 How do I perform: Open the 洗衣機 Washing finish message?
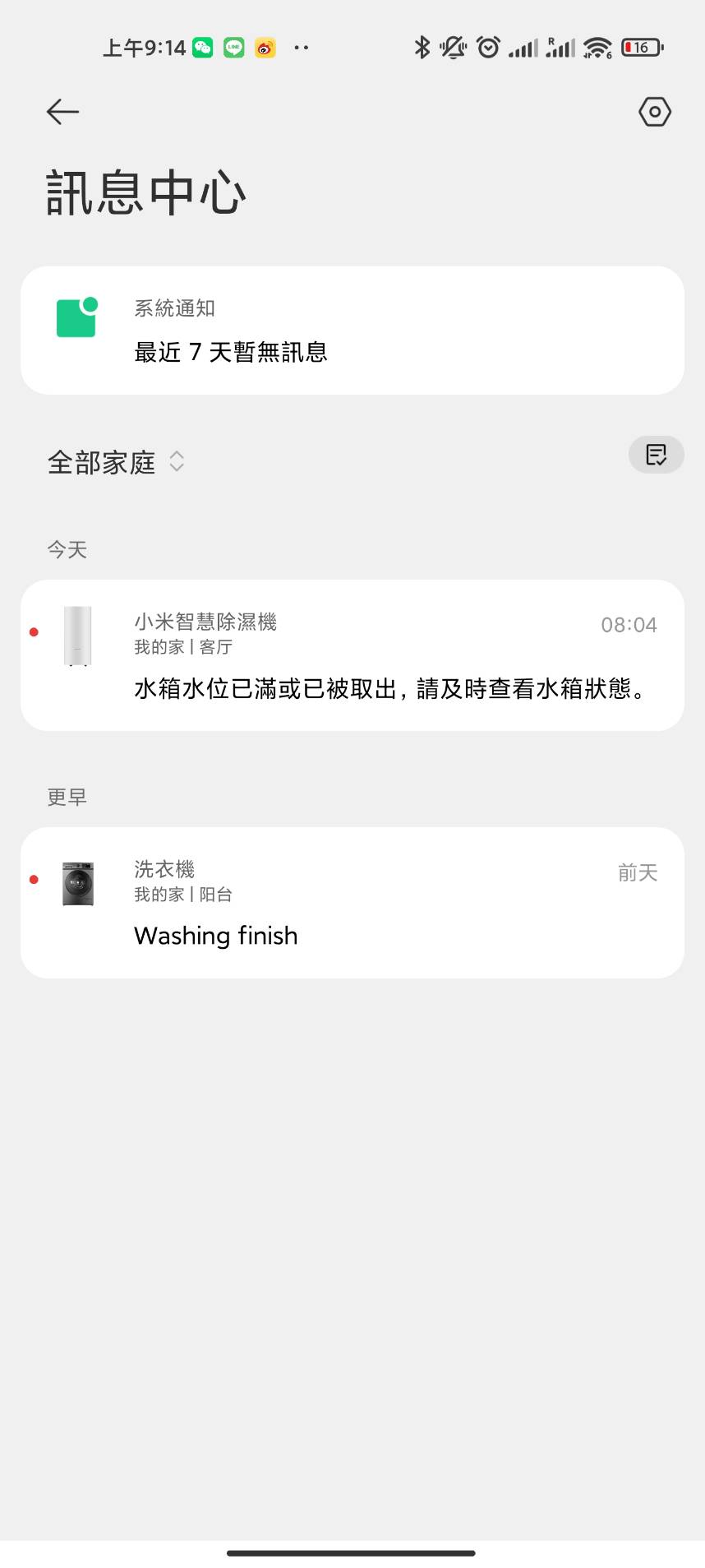coord(352,903)
